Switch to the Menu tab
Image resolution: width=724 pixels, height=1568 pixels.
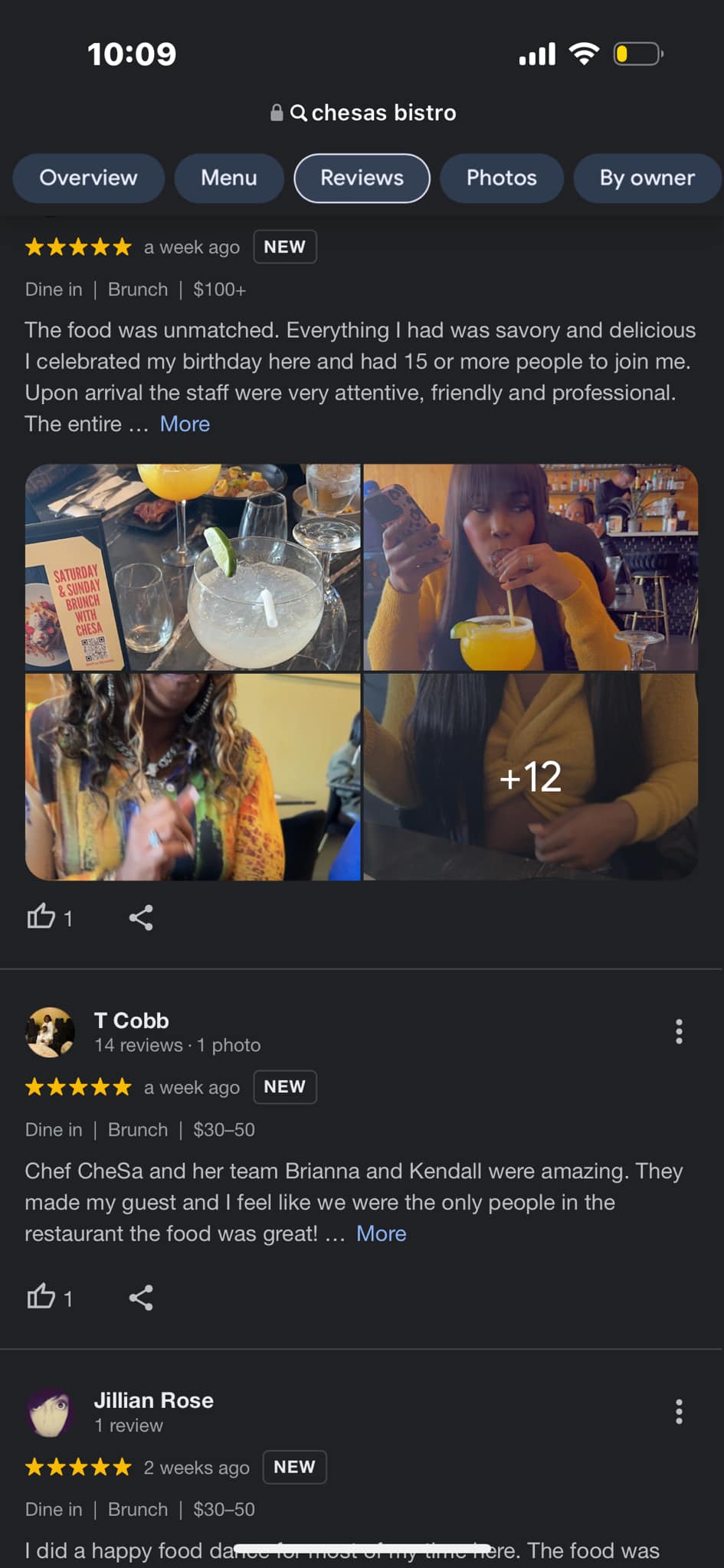click(x=229, y=178)
